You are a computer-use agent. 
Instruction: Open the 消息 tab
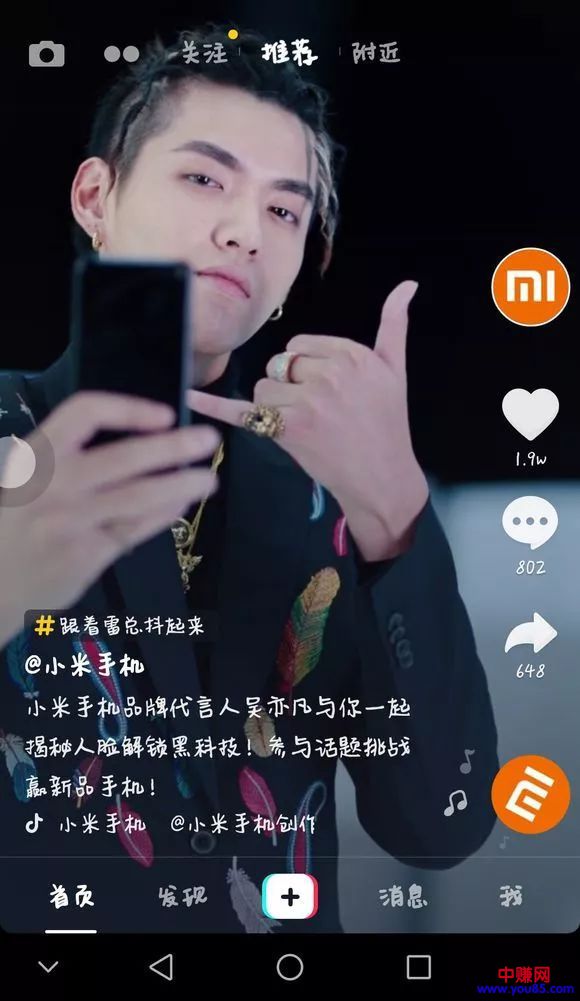point(403,896)
